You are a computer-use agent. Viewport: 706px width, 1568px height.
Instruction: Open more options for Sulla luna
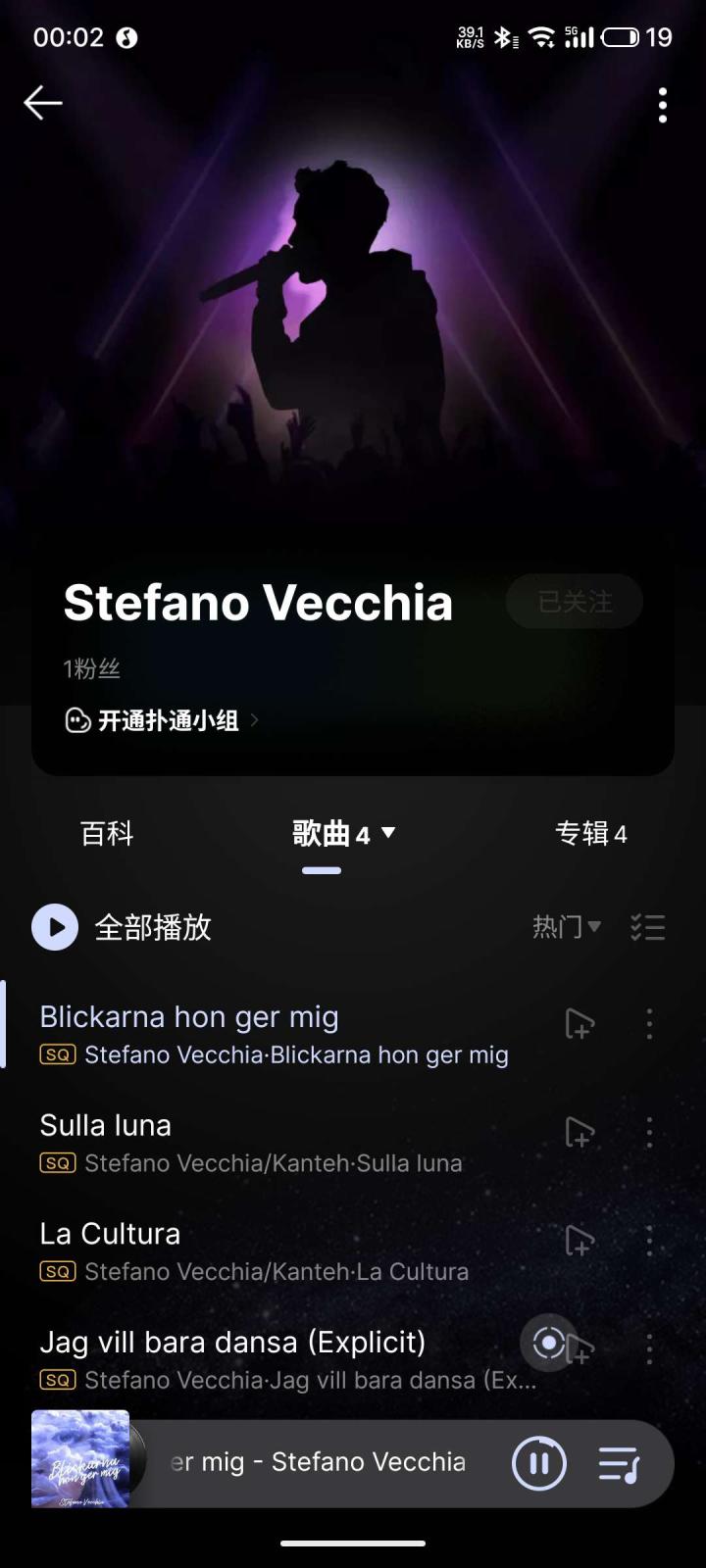pyautogui.click(x=649, y=1133)
